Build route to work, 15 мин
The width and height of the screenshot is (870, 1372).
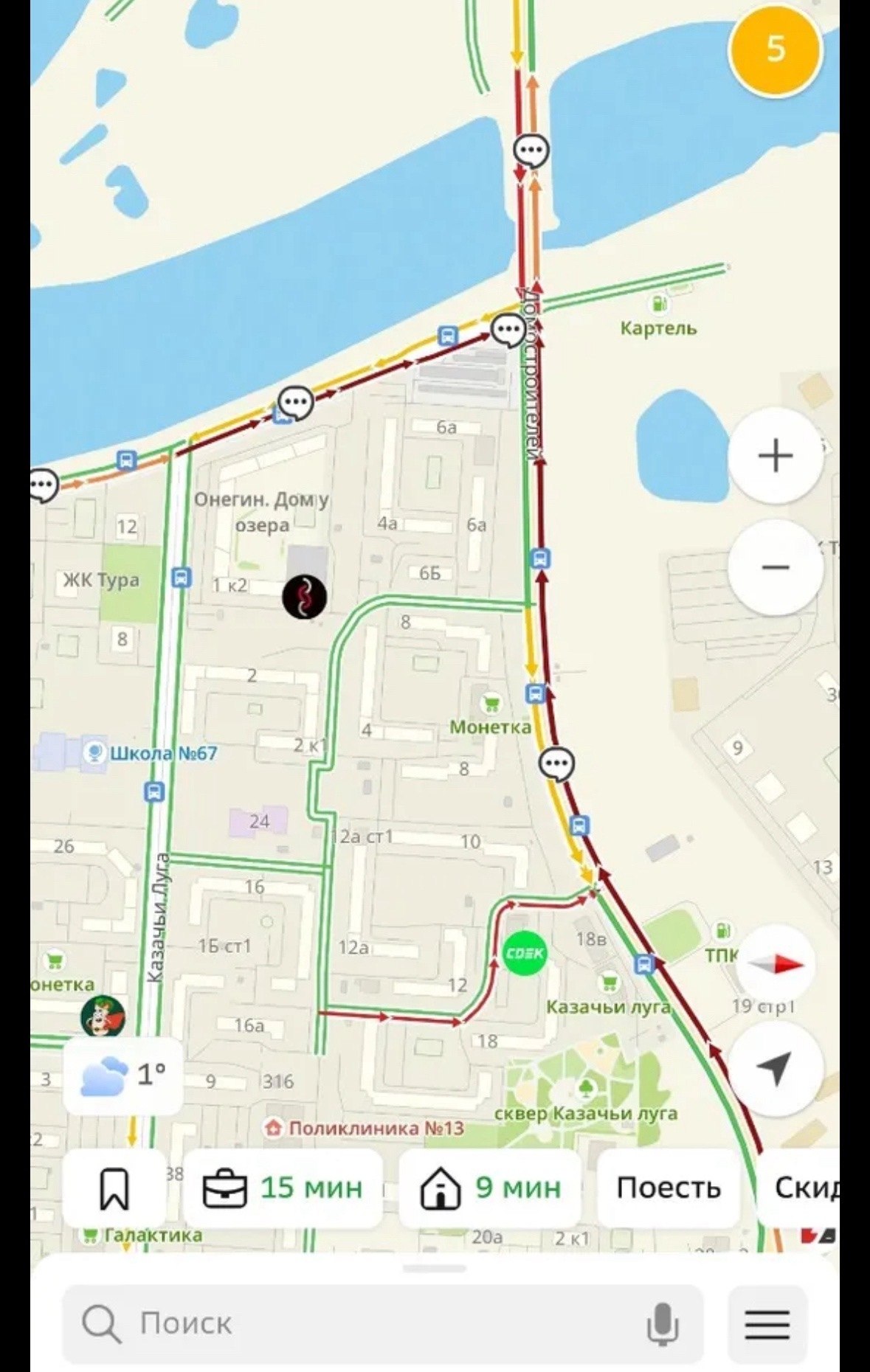tap(283, 1188)
